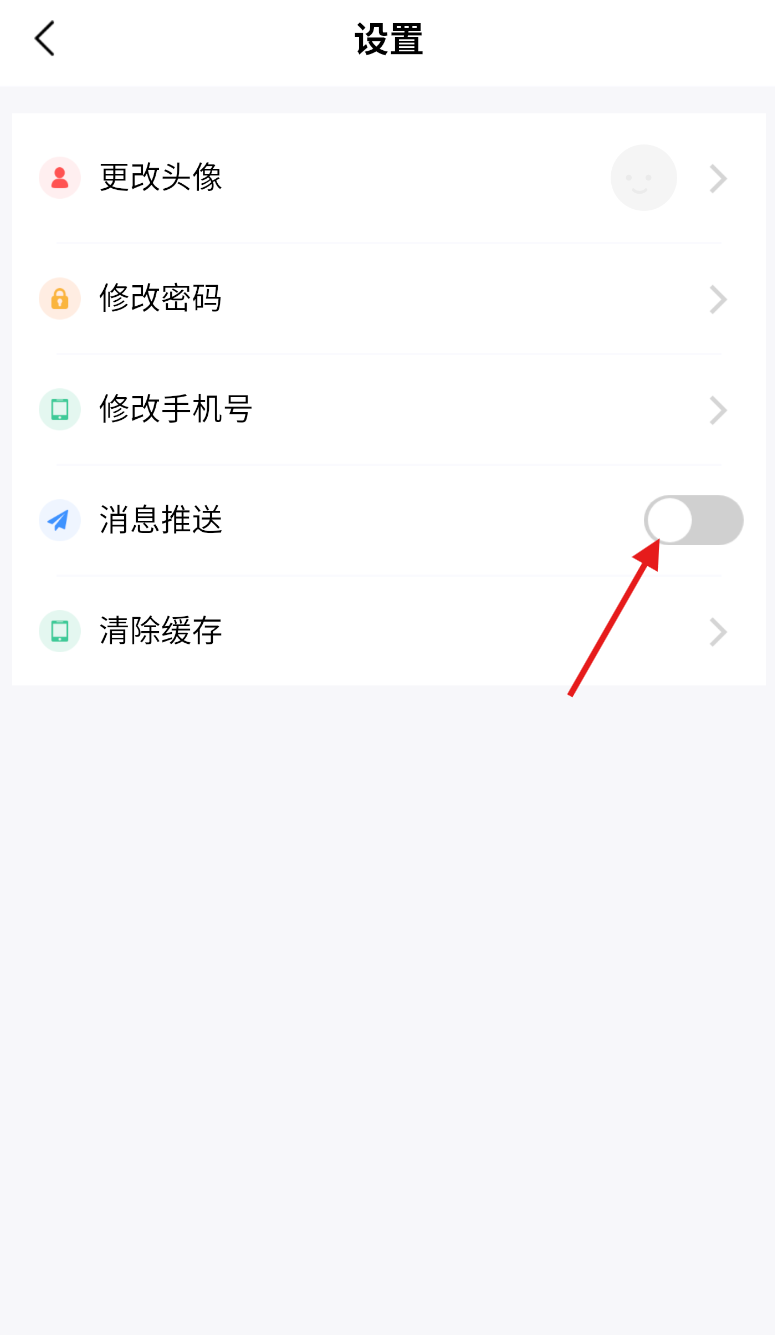This screenshot has width=775, height=1335.
Task: Go back from the 设置 page
Action: pyautogui.click(x=44, y=39)
